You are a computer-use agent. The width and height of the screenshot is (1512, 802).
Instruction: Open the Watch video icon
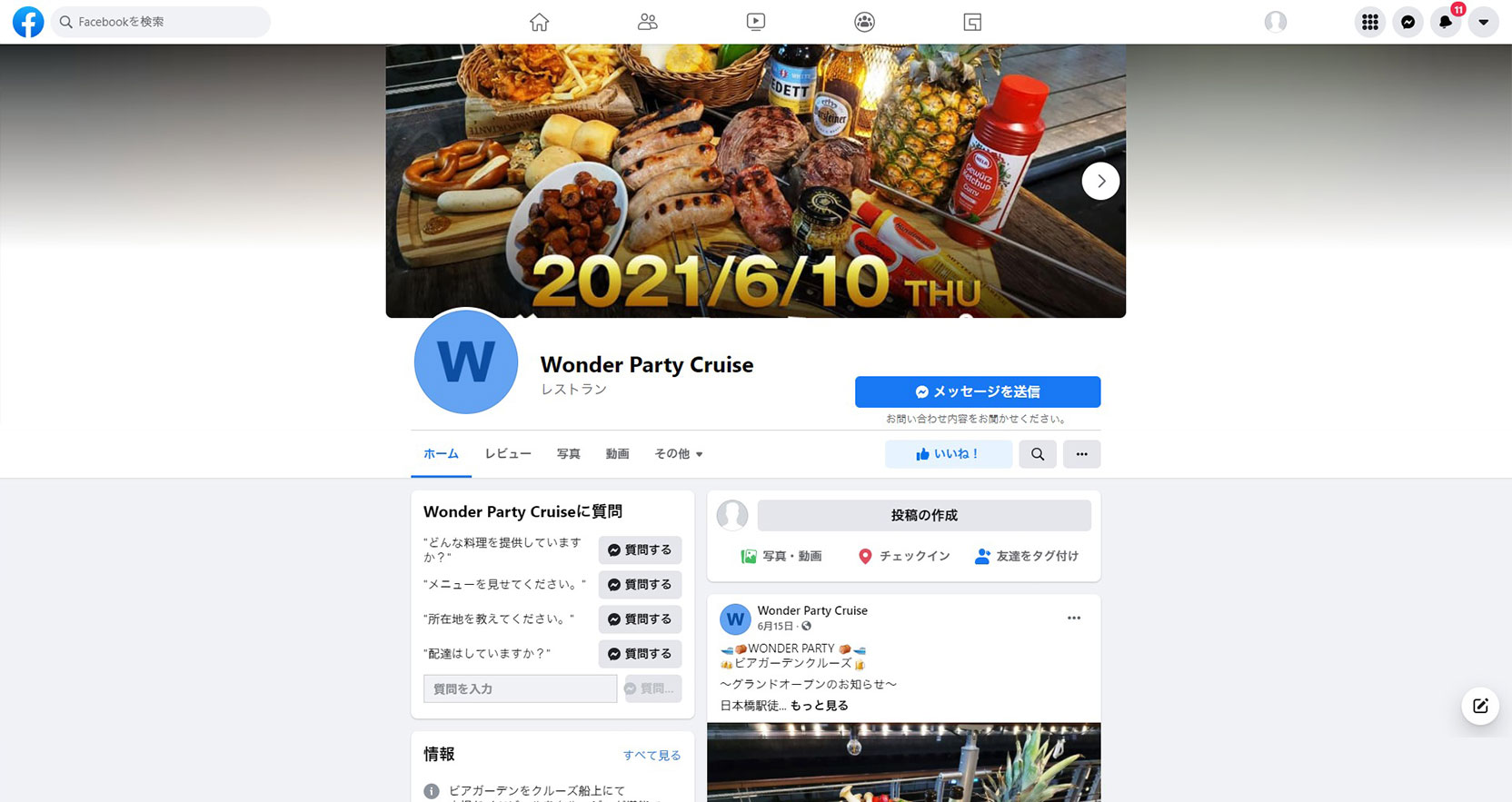tap(755, 22)
